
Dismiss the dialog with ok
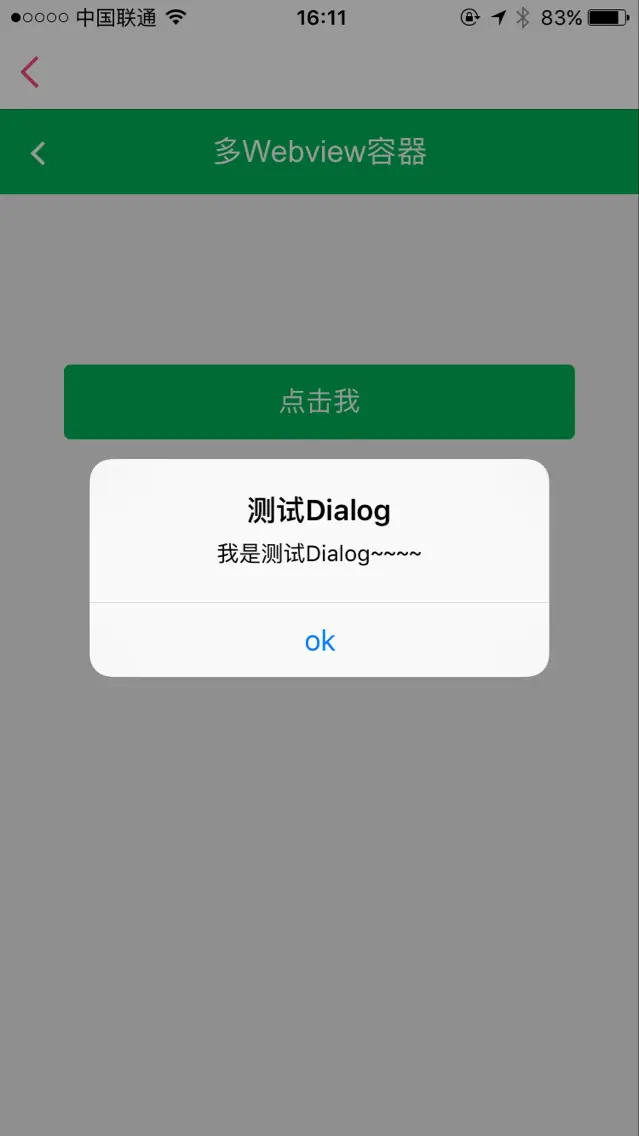click(319, 641)
